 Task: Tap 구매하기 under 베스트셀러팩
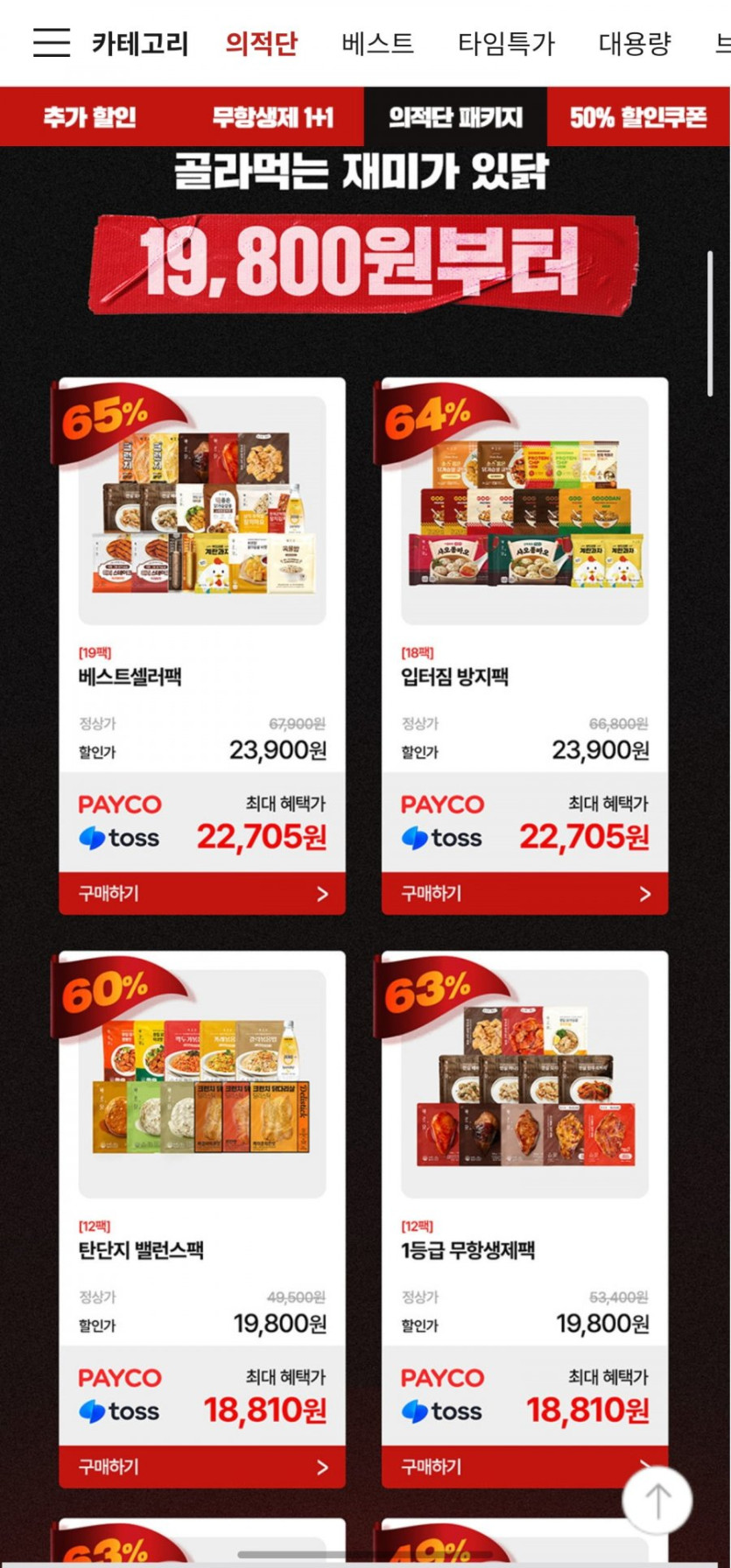pyautogui.click(x=202, y=894)
